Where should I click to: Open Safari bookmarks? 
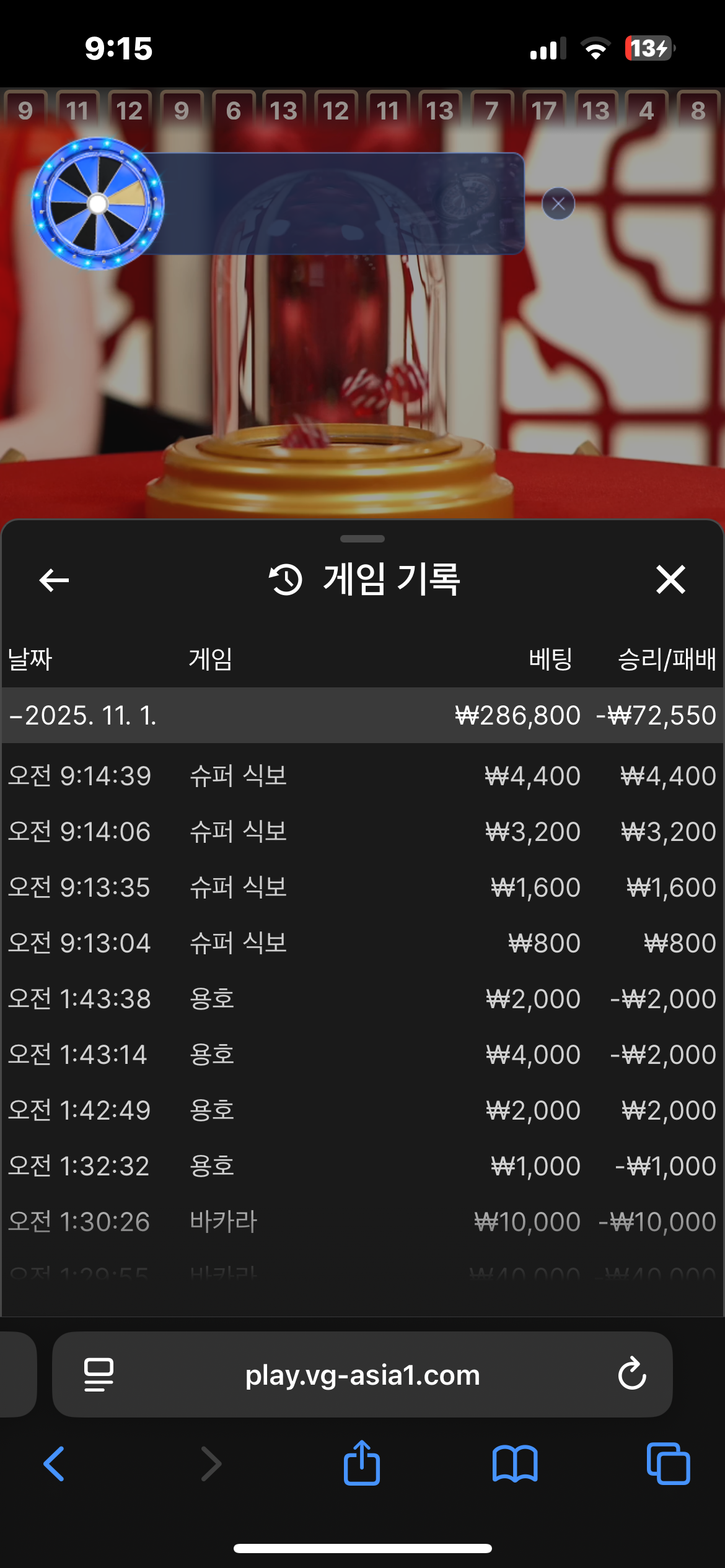tap(515, 1464)
